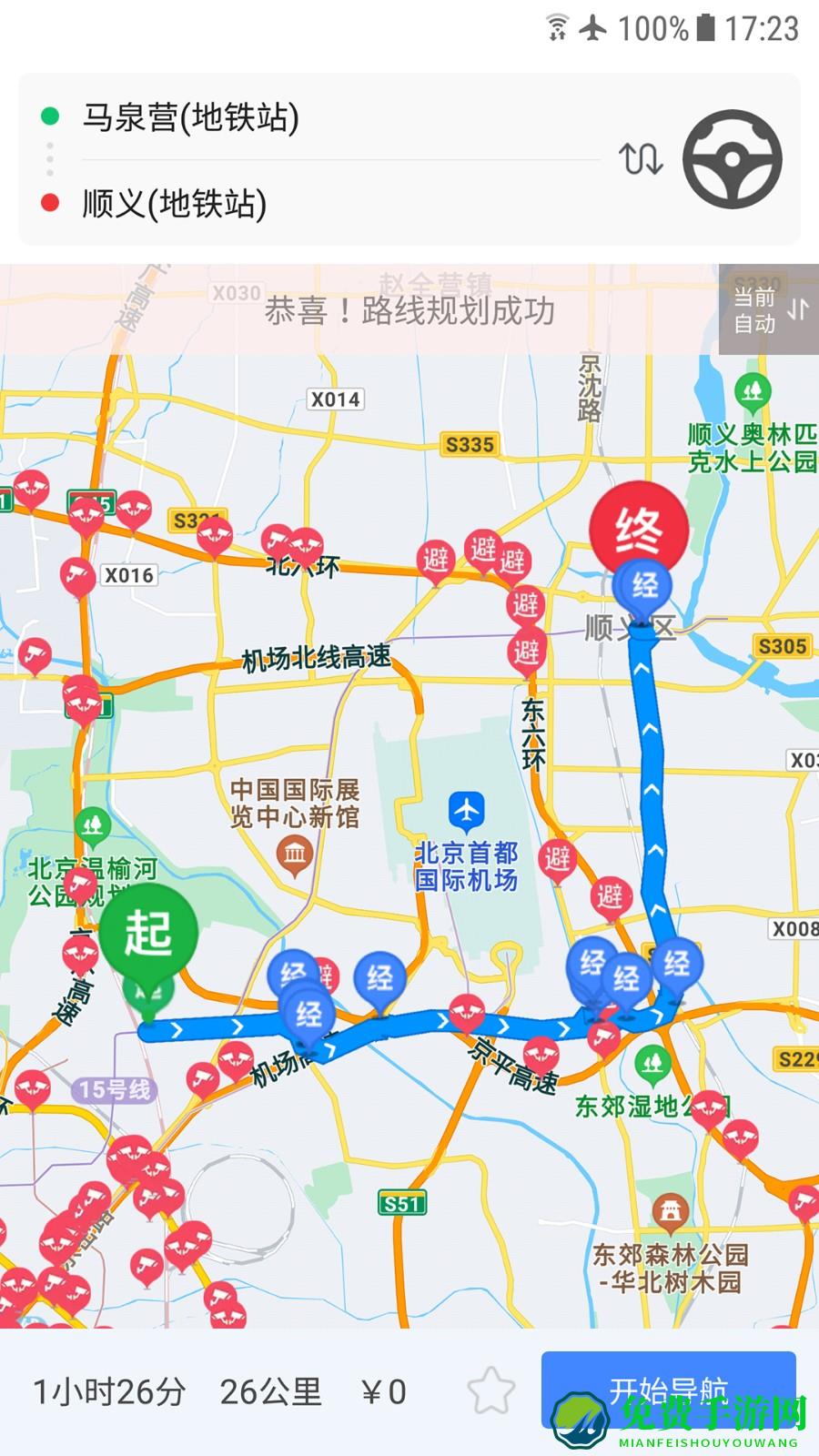Expand waypoints using the vertical dots expander

[47, 159]
